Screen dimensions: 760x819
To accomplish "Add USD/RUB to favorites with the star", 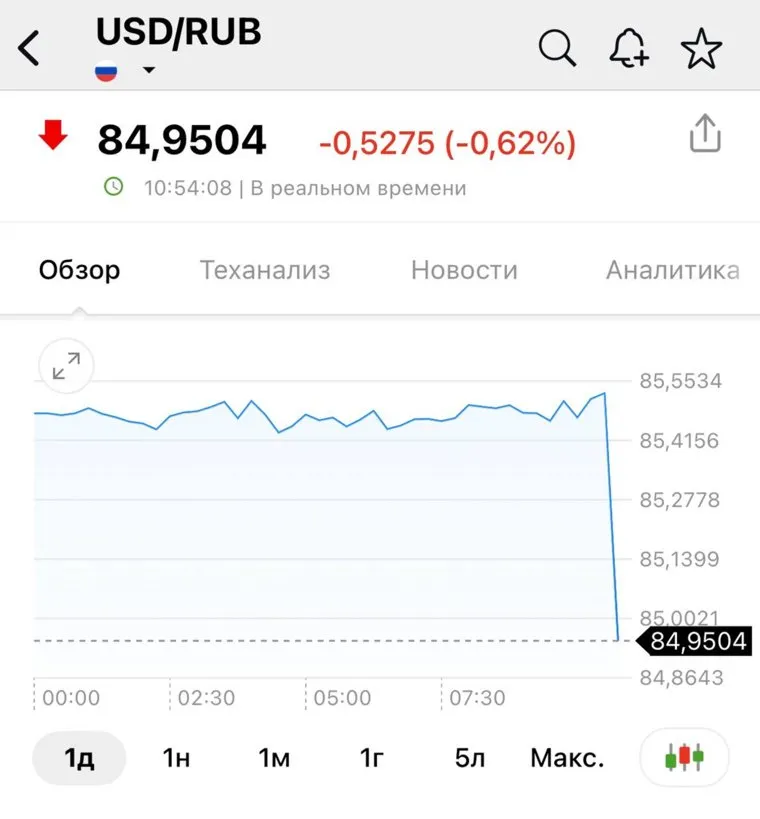I will point(701,47).
